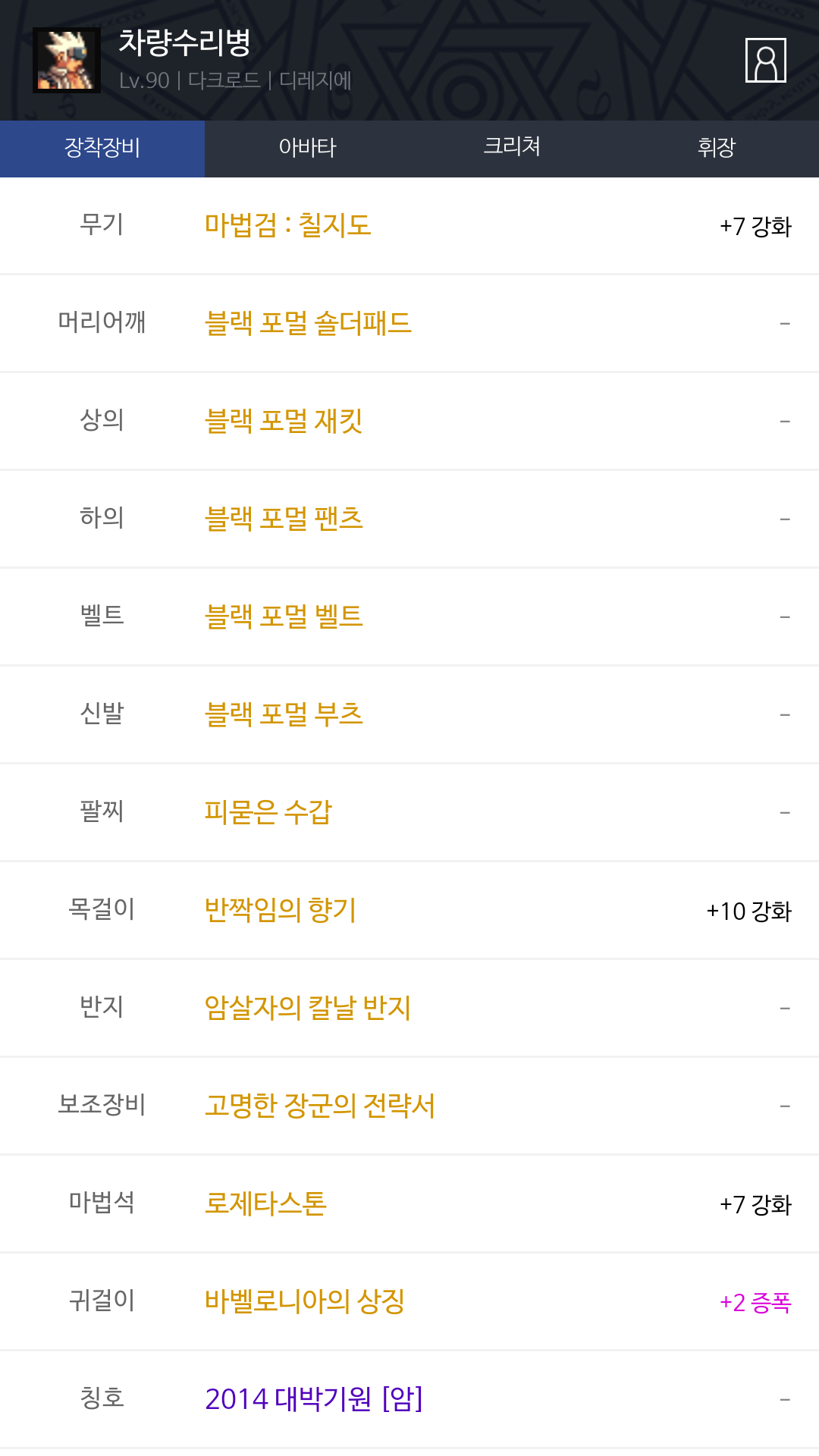Switch to the 크리쳐 tab
The height and width of the screenshot is (1456, 819).
[512, 147]
